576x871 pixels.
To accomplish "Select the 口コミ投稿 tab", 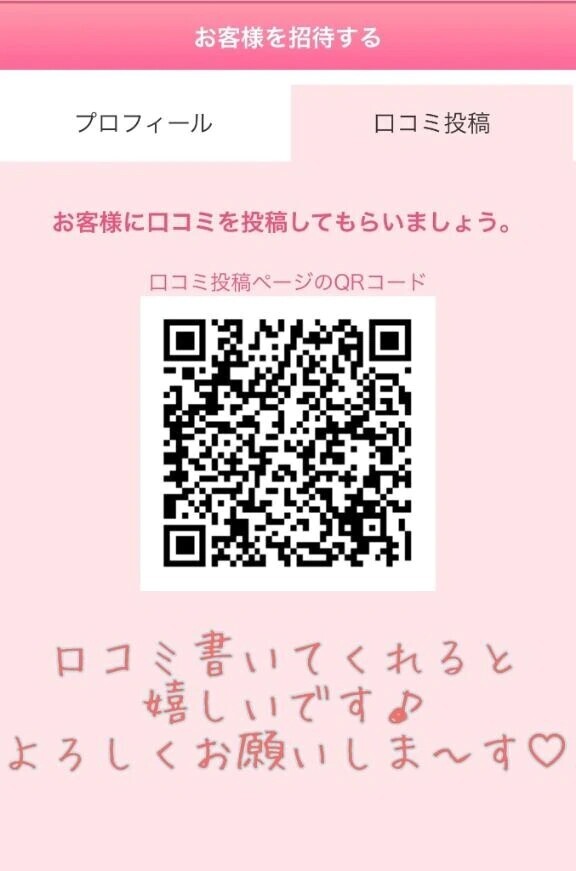I will 432,123.
